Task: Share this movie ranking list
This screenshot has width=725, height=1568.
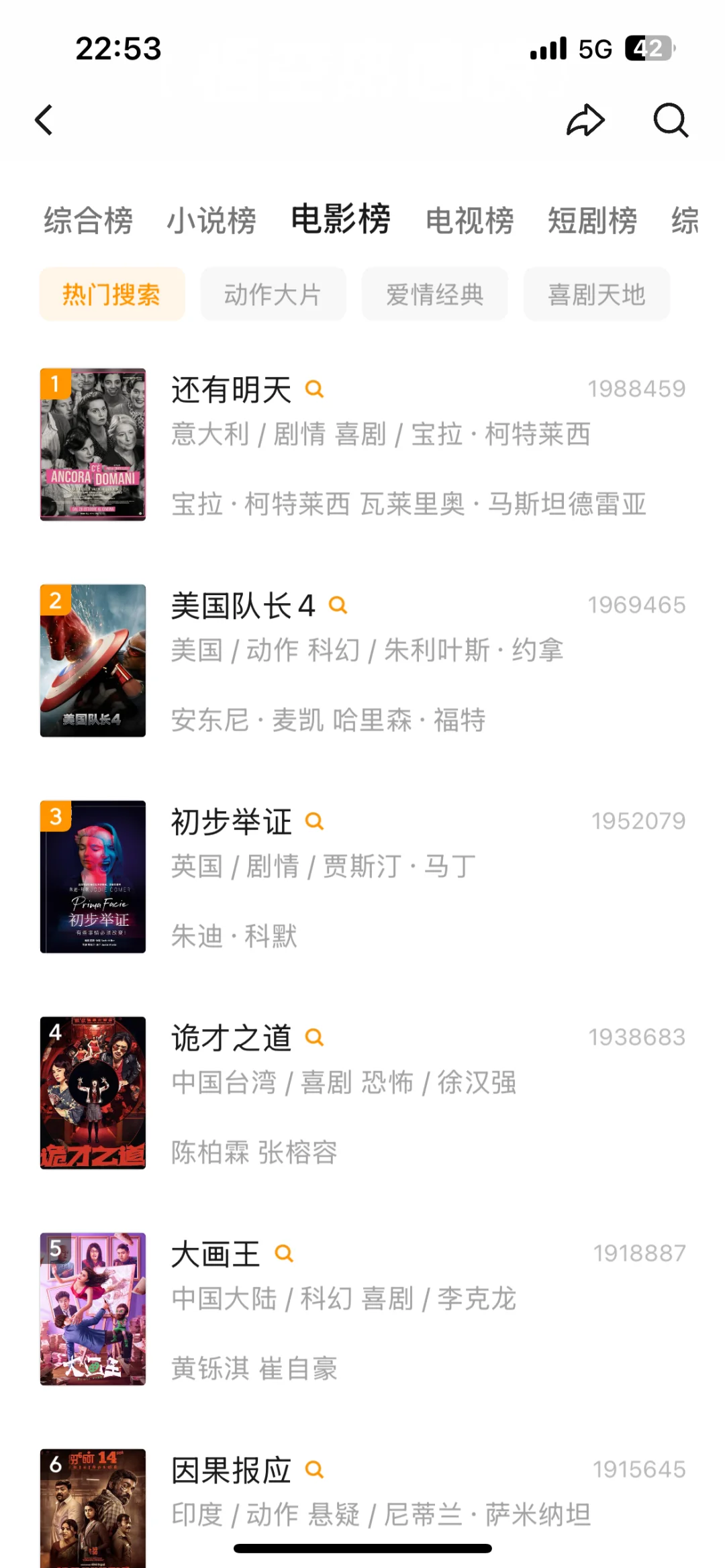Action: [x=585, y=121]
